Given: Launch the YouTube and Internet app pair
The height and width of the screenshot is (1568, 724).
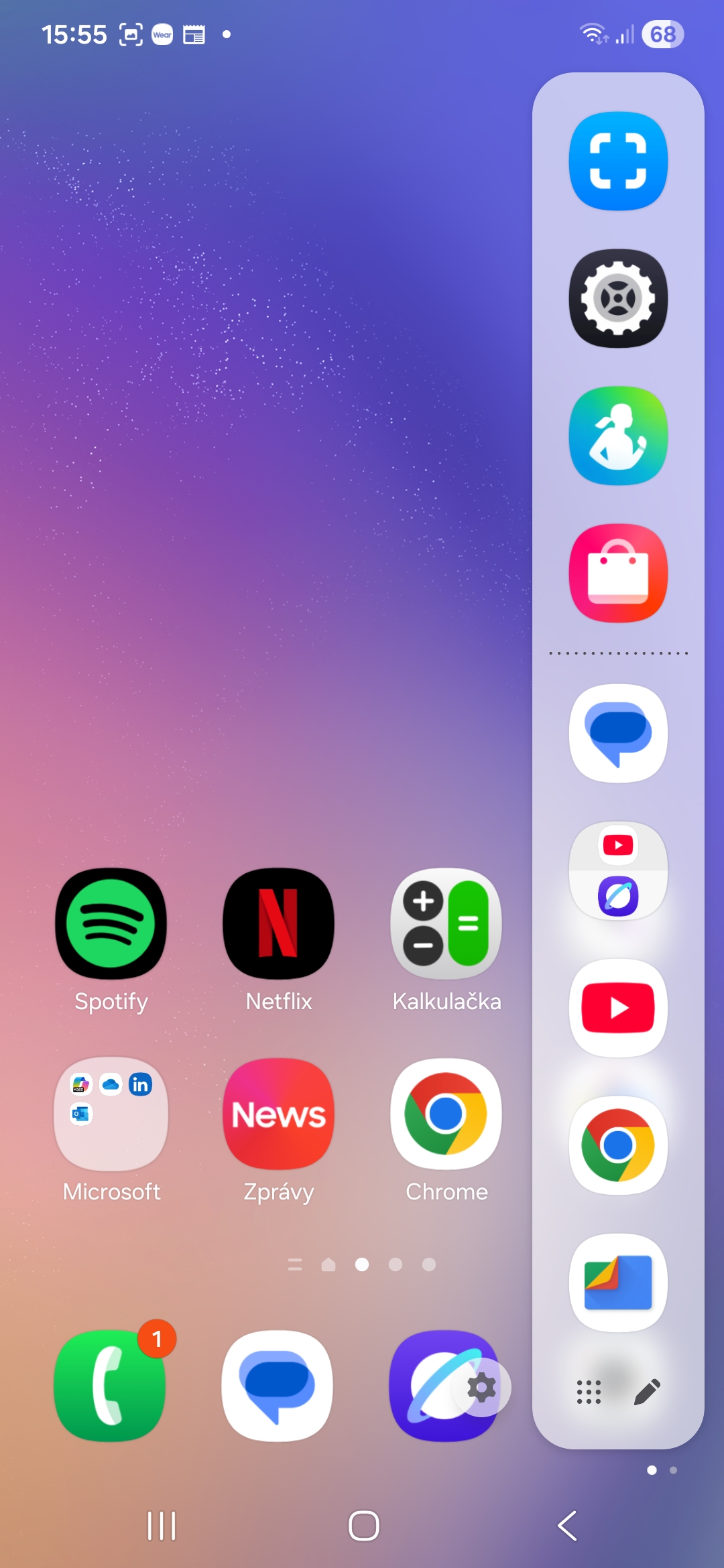Looking at the screenshot, I should [617, 871].
